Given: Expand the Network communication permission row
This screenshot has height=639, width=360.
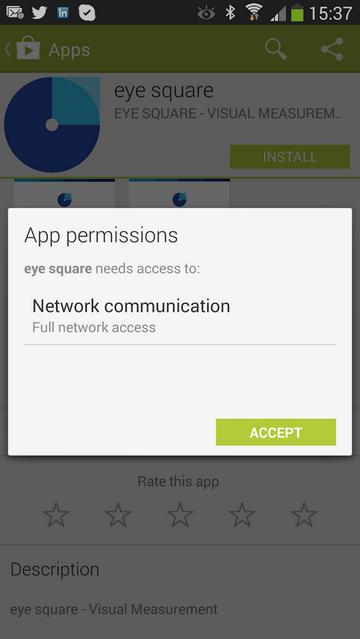Looking at the screenshot, I should (x=180, y=315).
